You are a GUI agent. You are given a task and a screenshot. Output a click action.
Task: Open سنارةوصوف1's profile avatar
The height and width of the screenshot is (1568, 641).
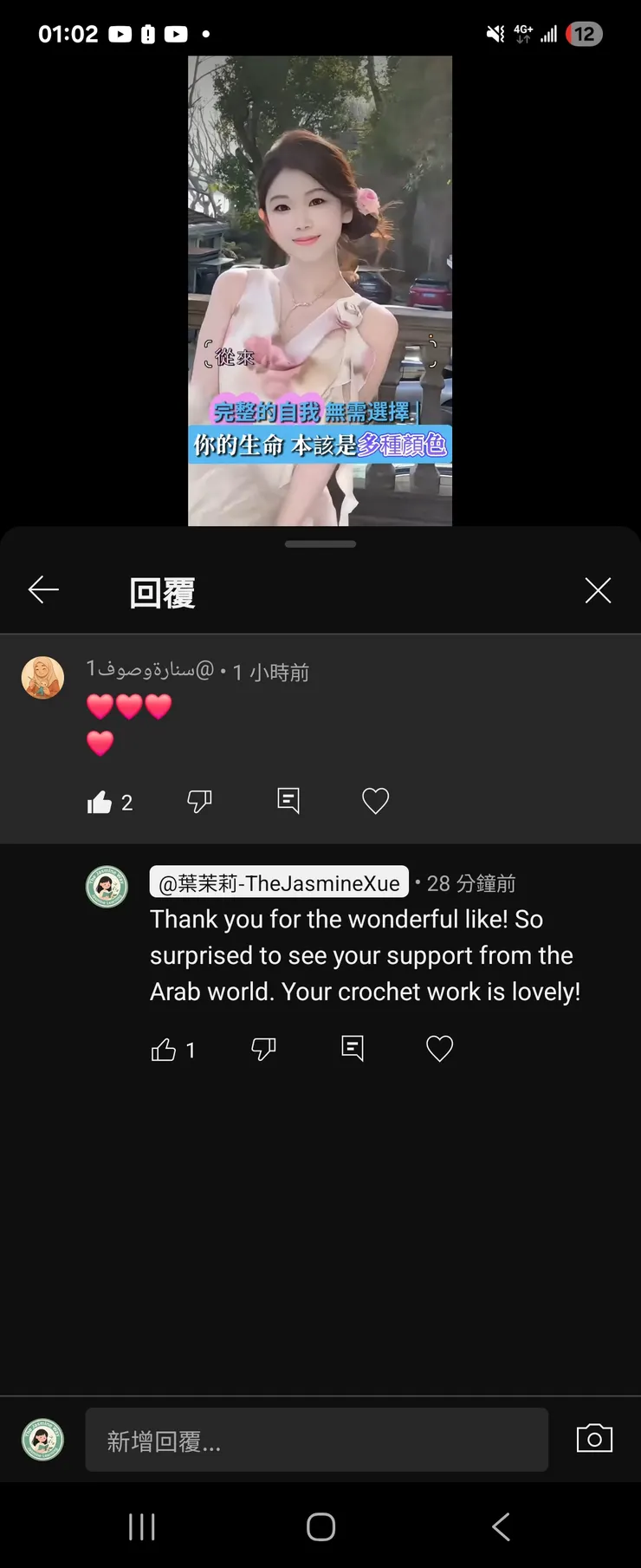tap(42, 677)
